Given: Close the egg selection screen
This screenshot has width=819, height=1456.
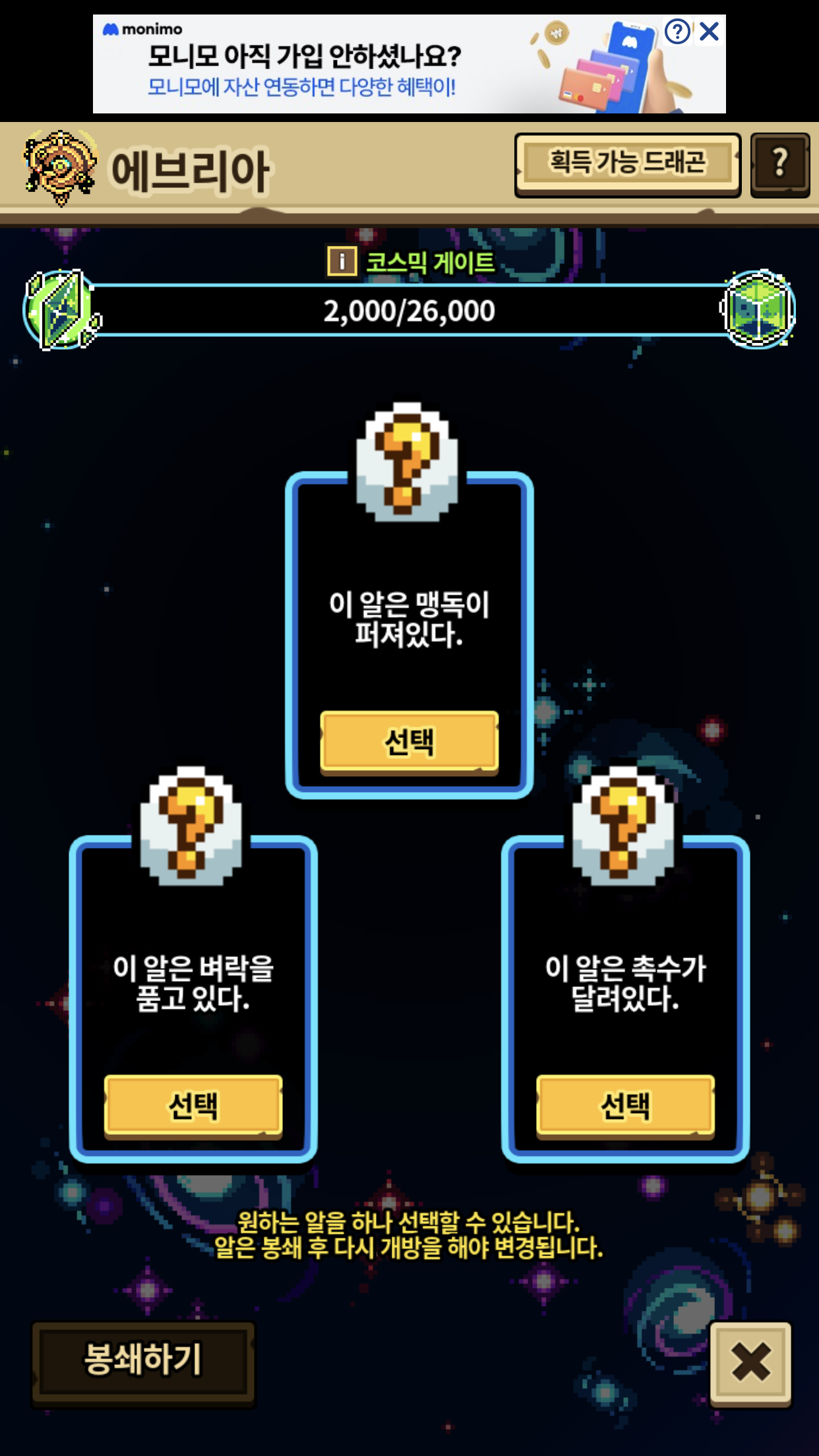Looking at the screenshot, I should pyautogui.click(x=750, y=1362).
